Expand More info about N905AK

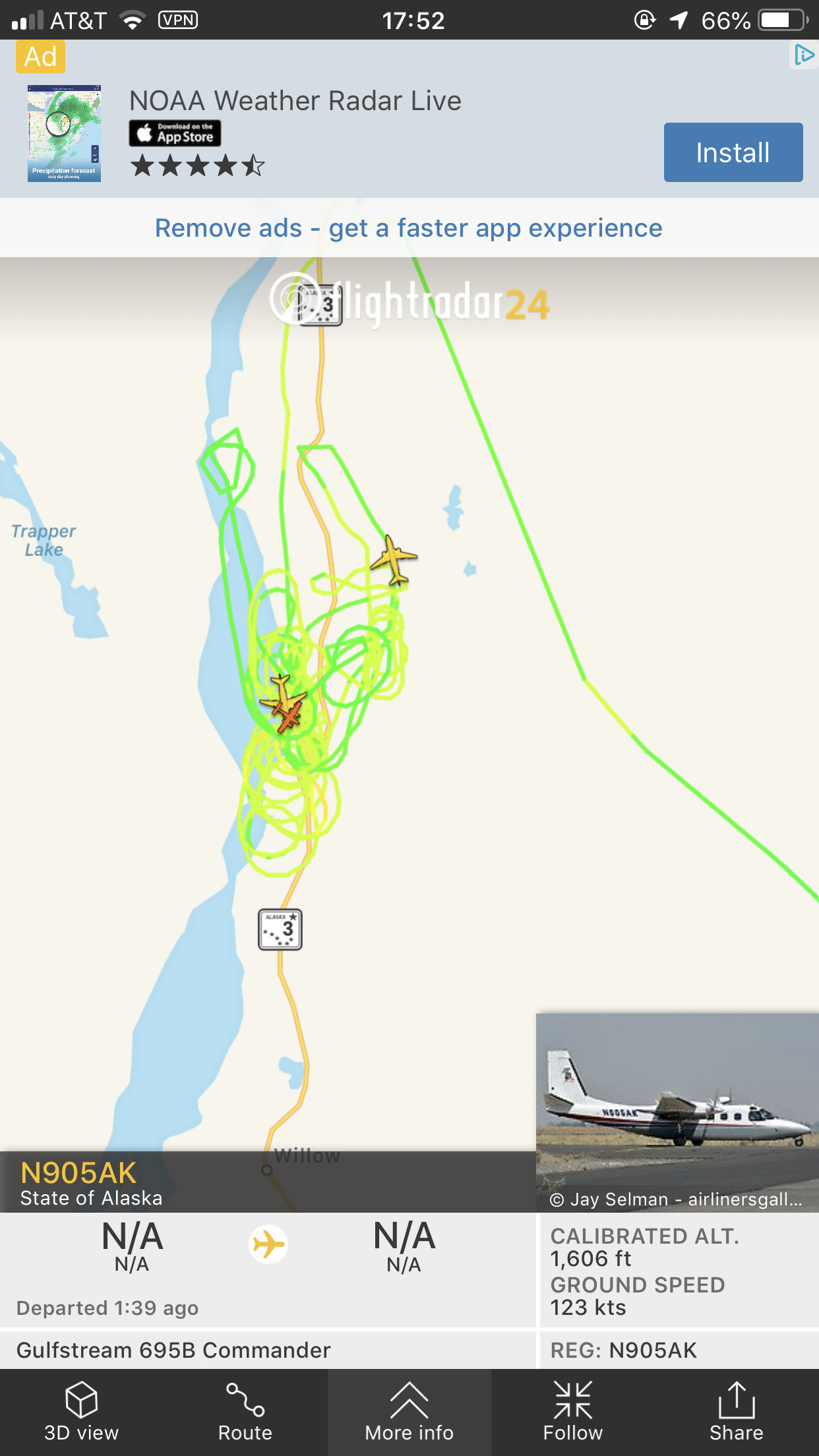click(409, 1412)
